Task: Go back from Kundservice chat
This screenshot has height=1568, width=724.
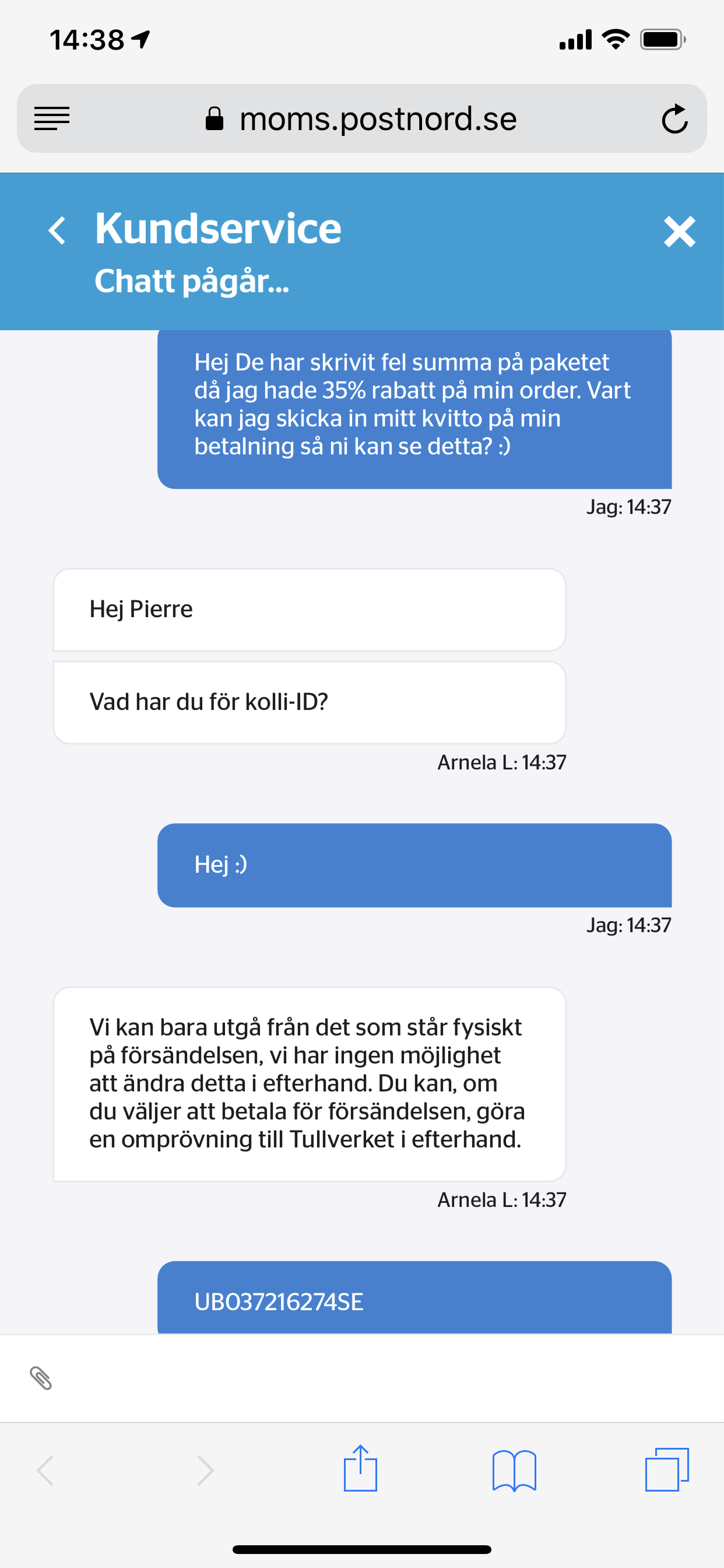Action: tap(57, 230)
